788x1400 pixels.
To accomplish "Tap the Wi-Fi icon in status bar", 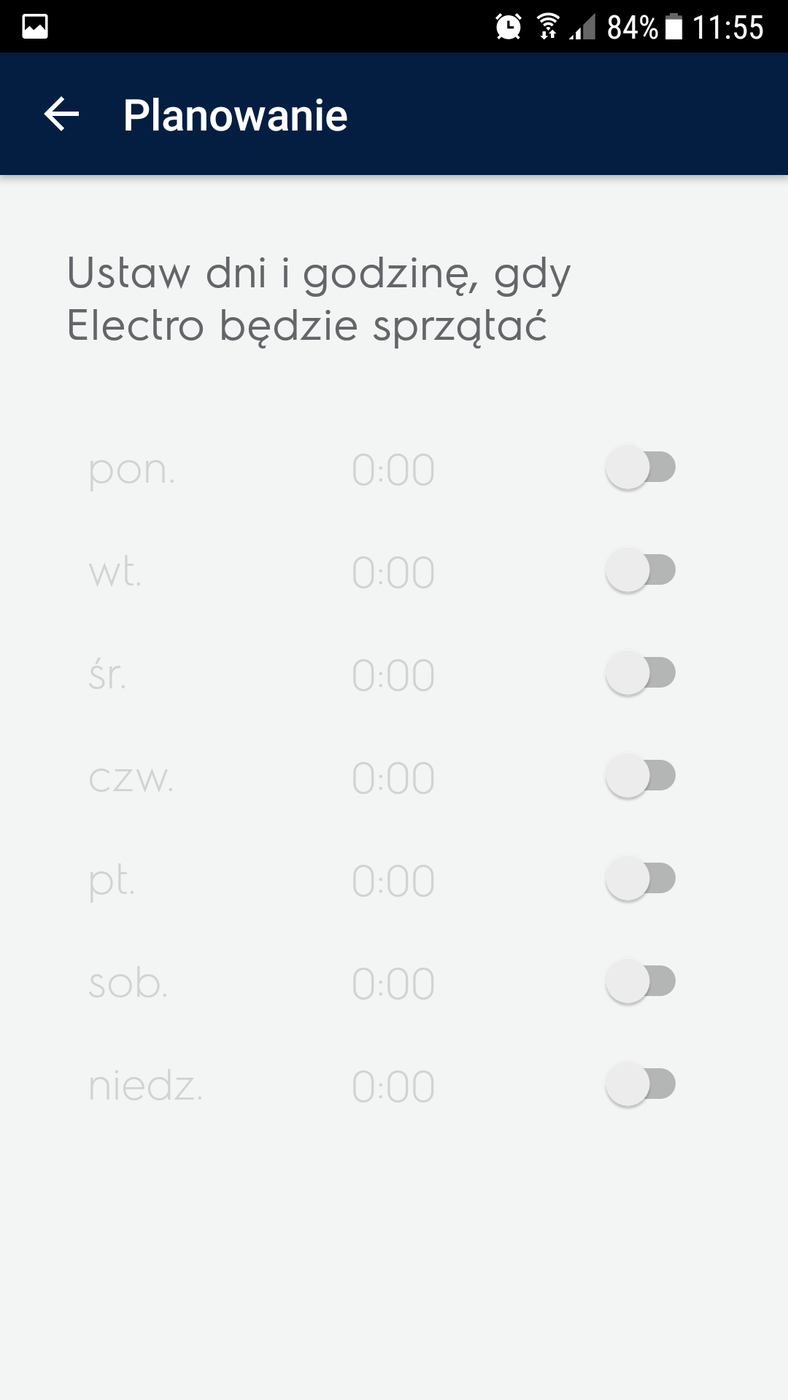I will point(549,27).
